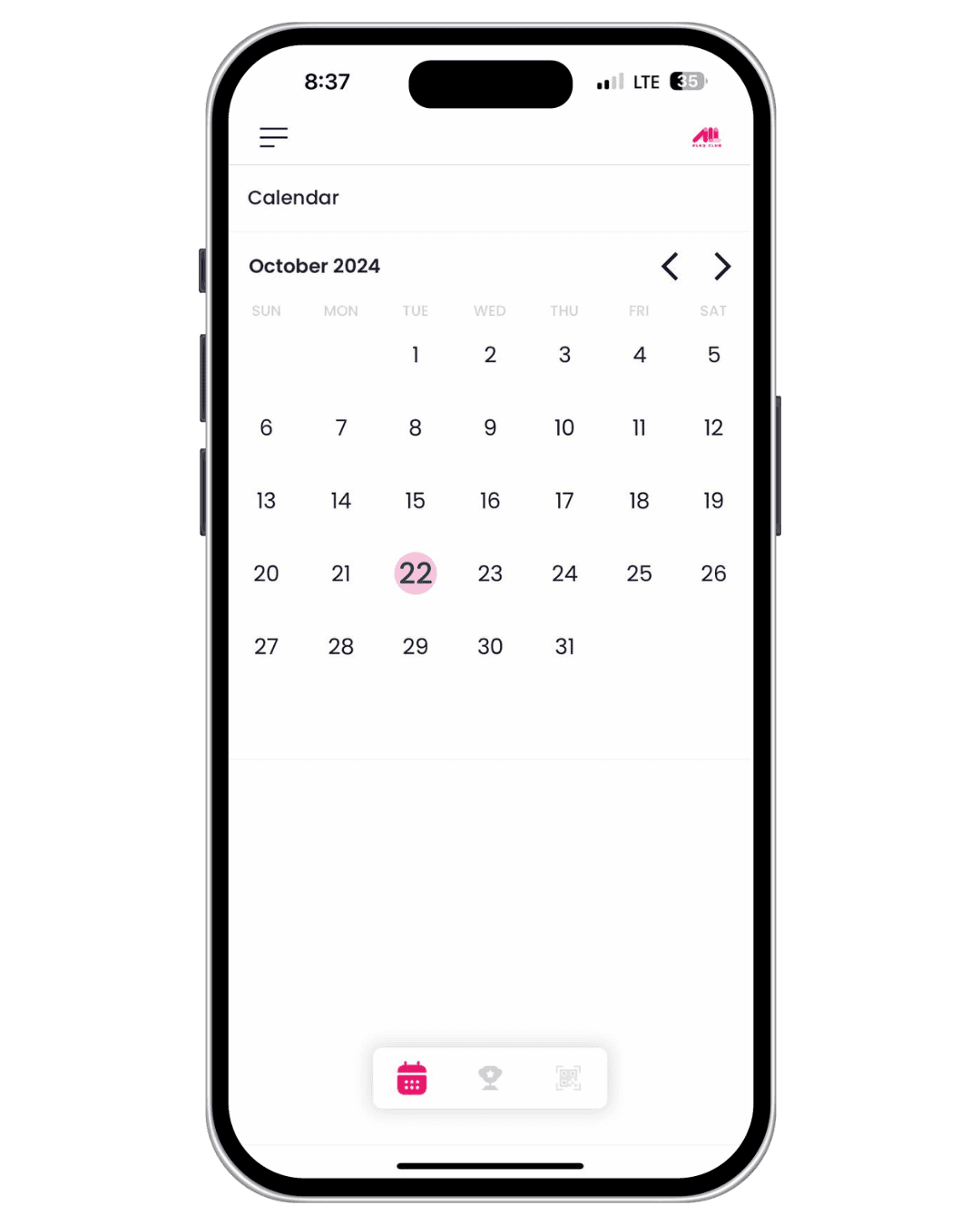This screenshot has width=980, height=1225.
Task: Select October 18 in the calendar
Action: (639, 501)
